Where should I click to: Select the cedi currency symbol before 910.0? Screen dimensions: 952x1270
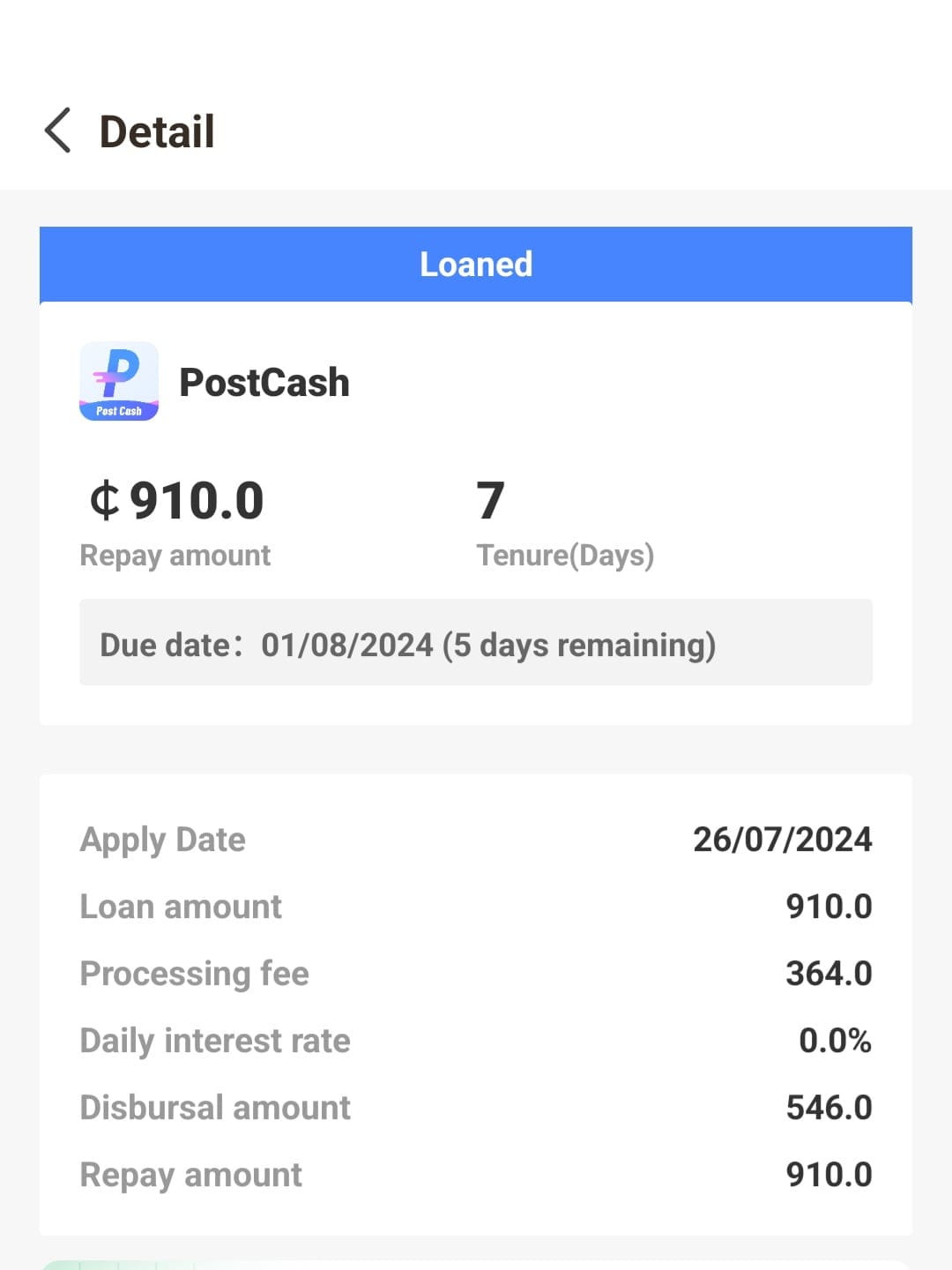[102, 503]
